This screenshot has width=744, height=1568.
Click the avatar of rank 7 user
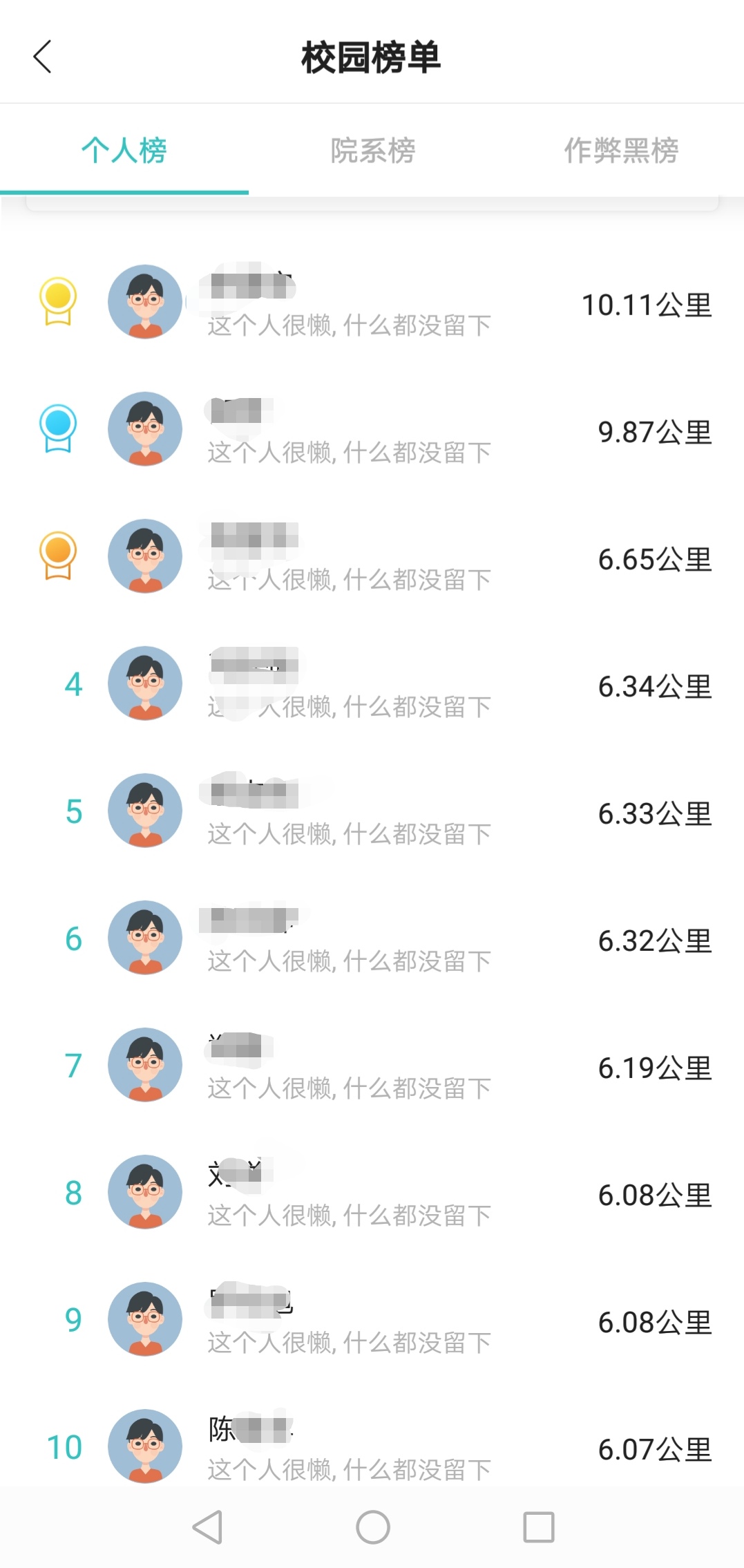click(144, 1065)
